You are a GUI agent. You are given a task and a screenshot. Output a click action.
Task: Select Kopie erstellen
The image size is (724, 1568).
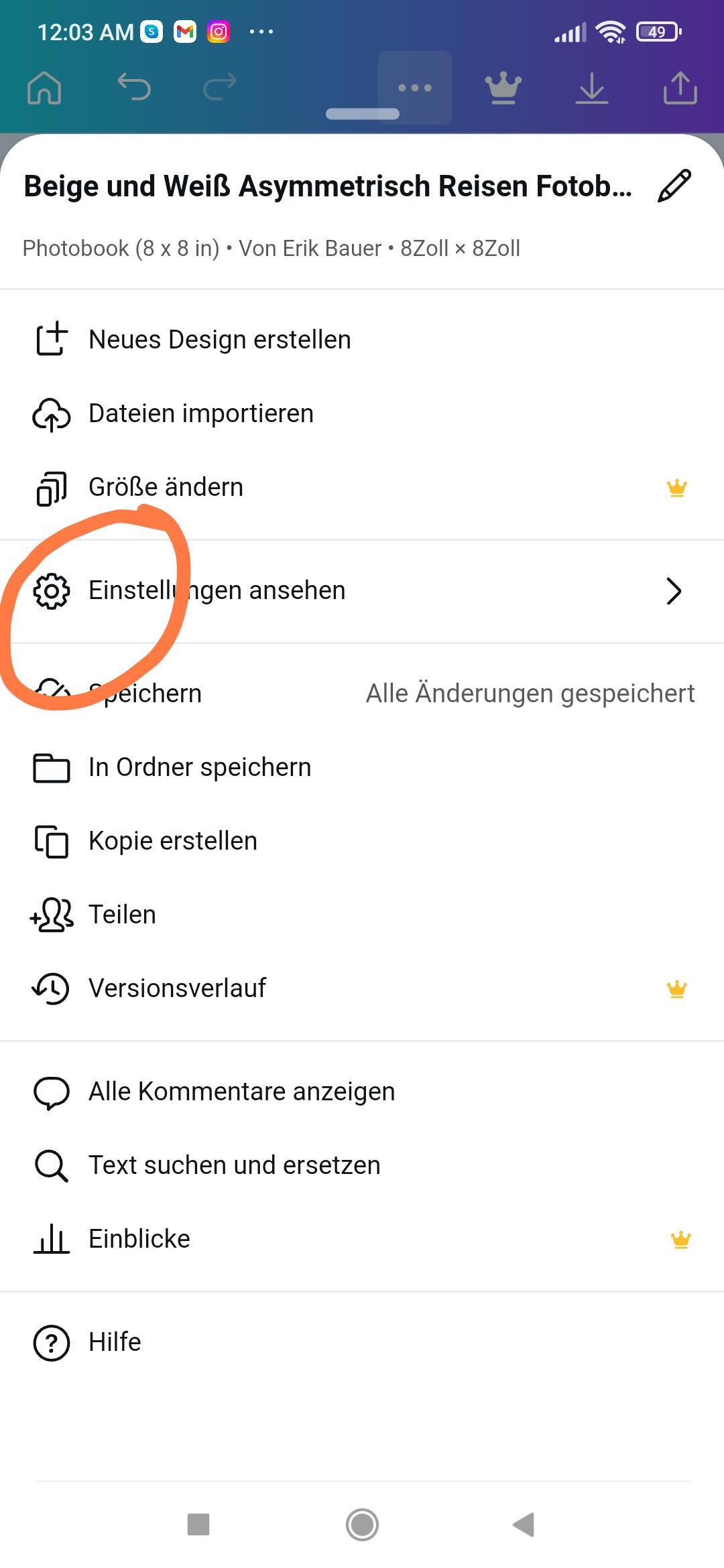(x=172, y=841)
